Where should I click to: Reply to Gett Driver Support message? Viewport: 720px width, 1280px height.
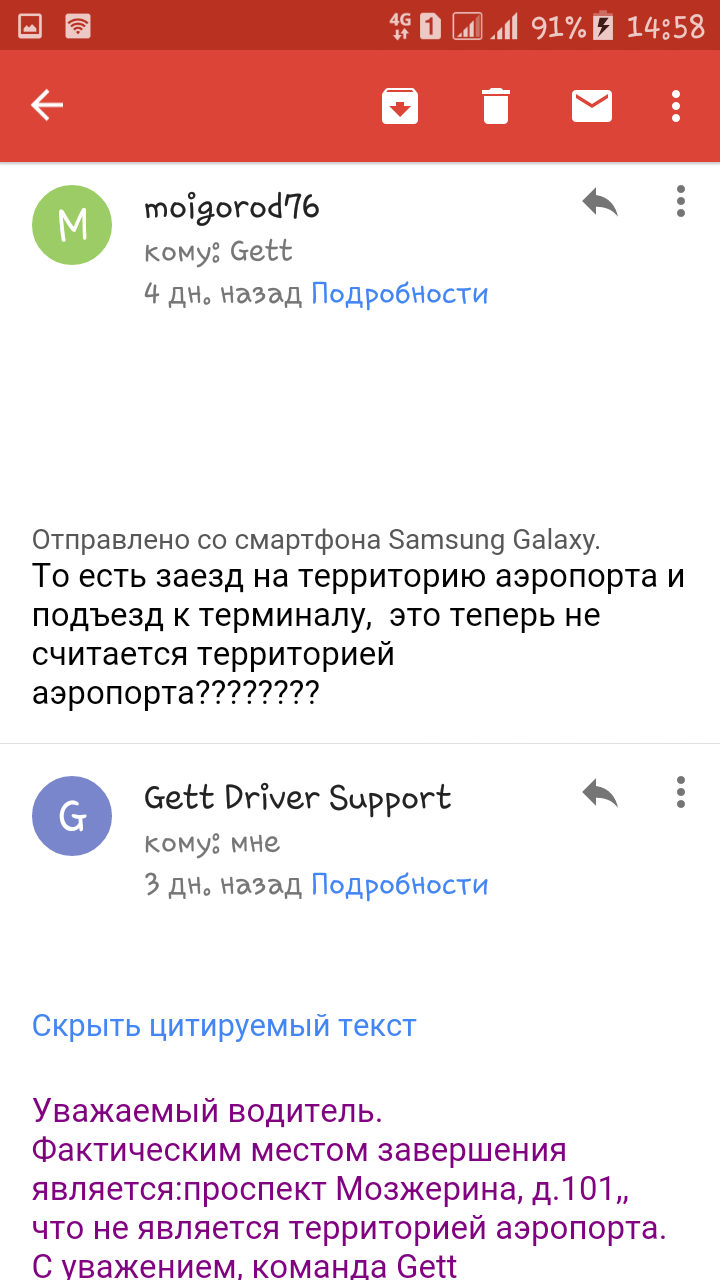[600, 794]
